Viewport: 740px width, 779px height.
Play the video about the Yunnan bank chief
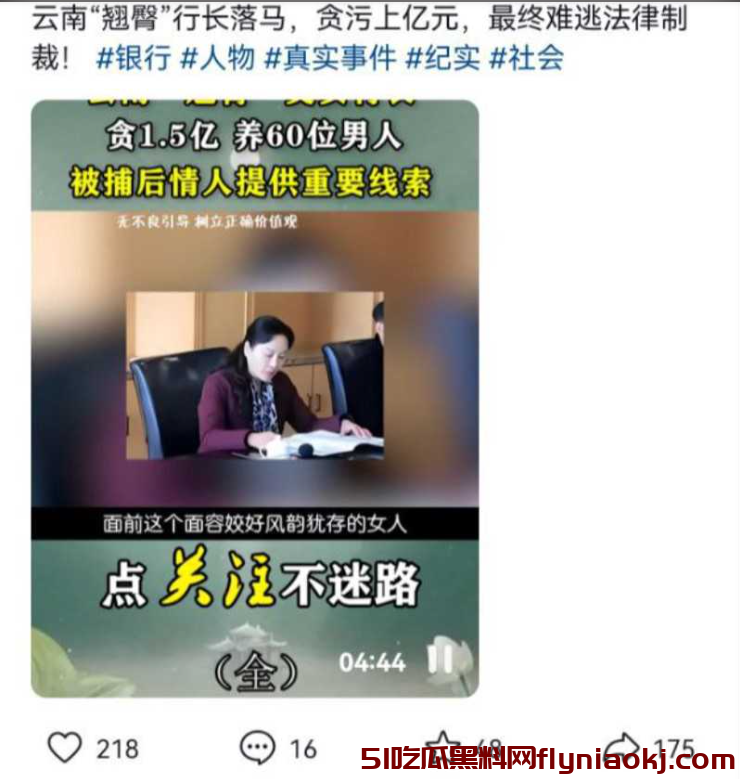tap(255, 398)
